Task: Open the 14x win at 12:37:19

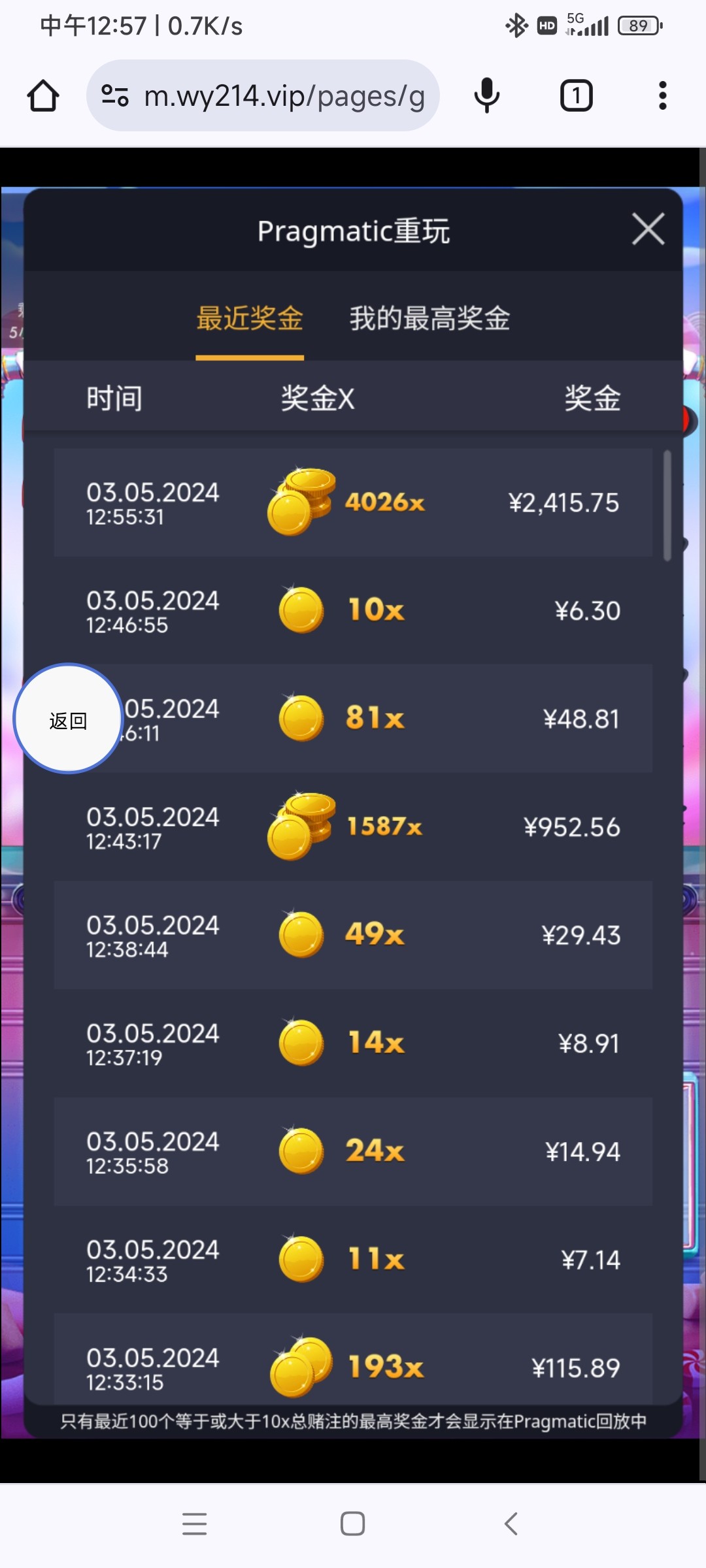Action: [353, 1043]
